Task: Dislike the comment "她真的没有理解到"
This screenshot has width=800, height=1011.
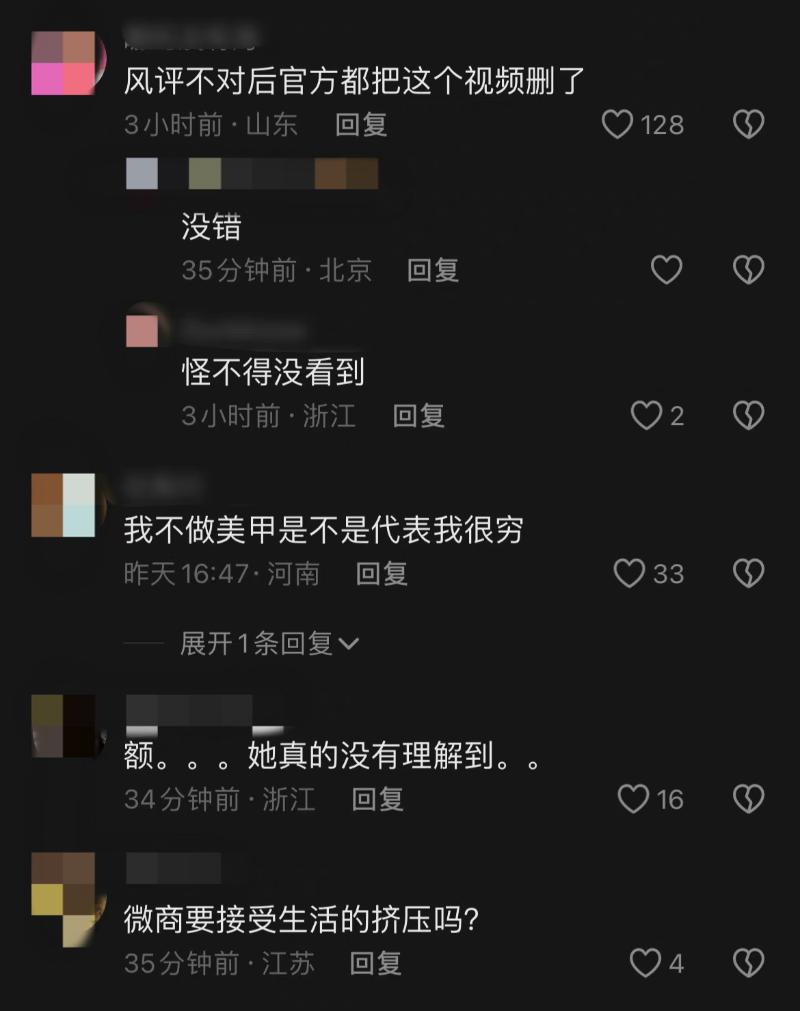Action: click(748, 798)
